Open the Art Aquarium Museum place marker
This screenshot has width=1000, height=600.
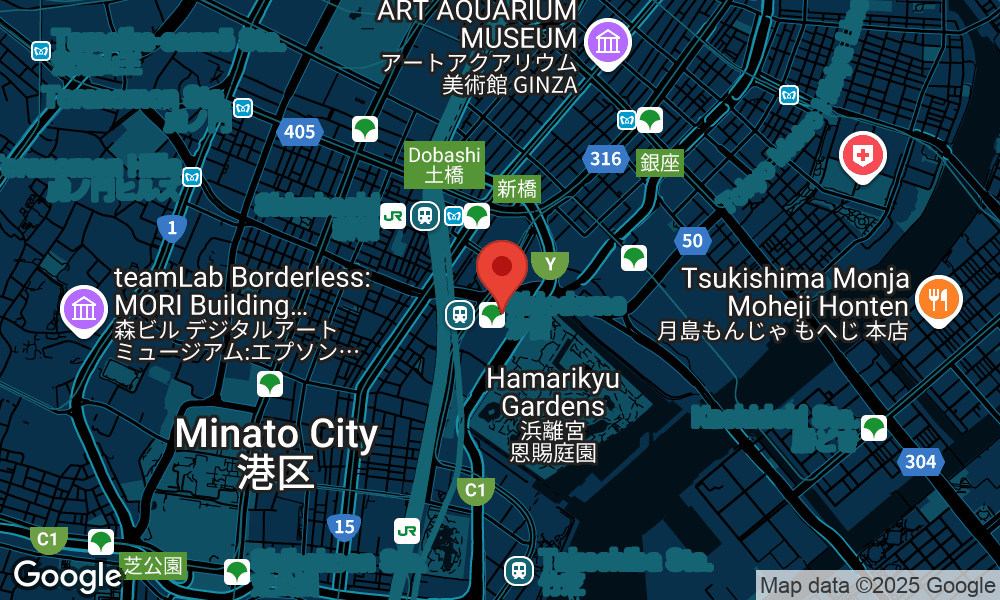click(606, 42)
